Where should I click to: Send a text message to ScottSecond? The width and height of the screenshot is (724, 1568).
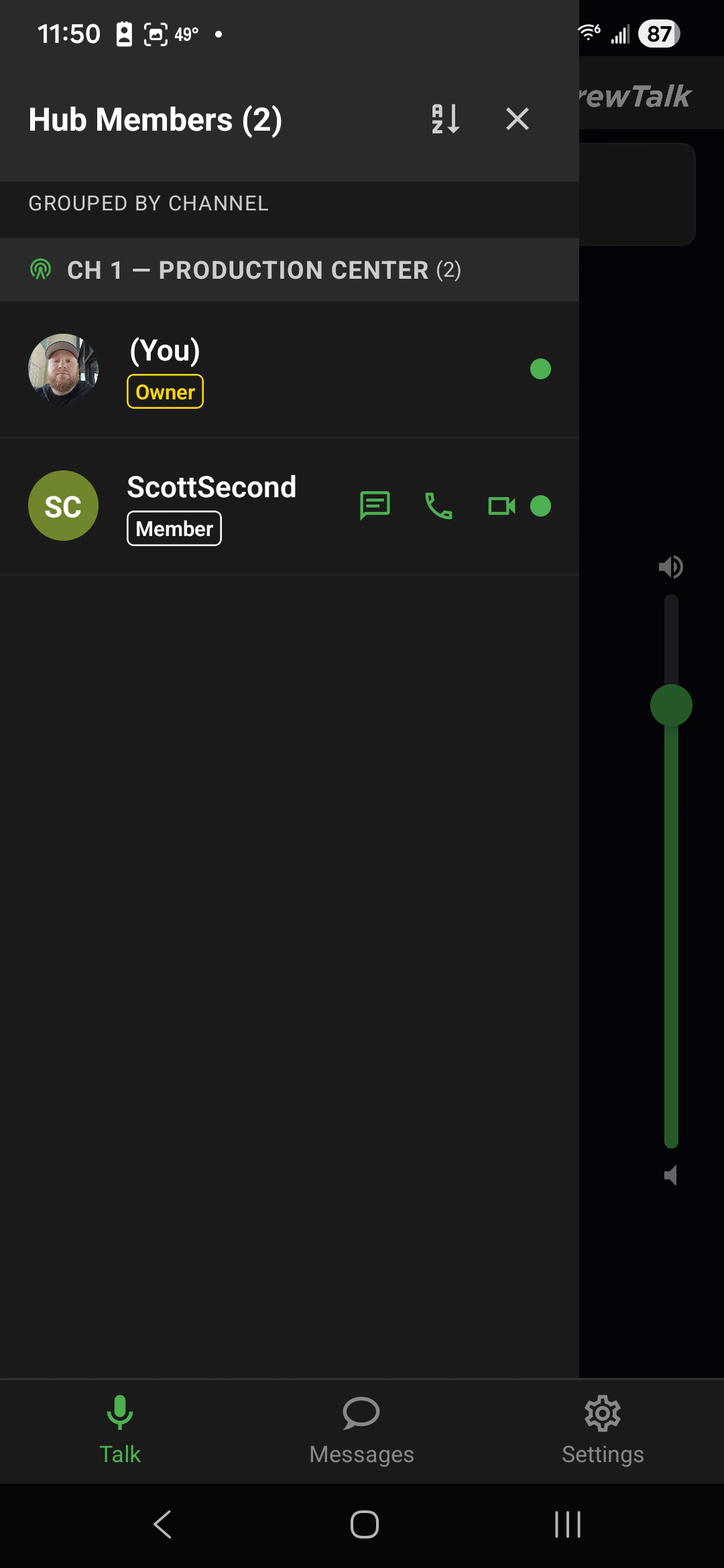pos(375,506)
